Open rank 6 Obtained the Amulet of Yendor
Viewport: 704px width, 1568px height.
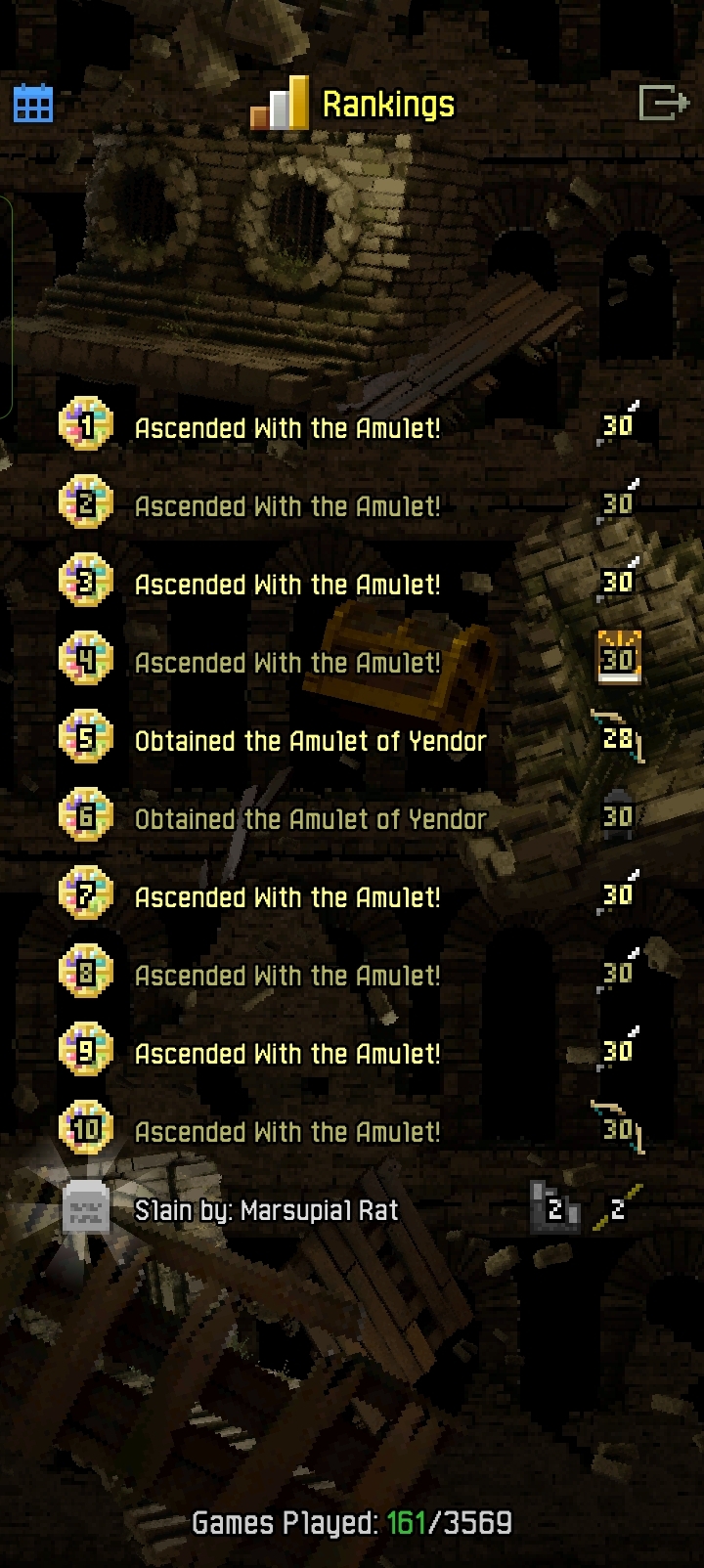tap(310, 819)
